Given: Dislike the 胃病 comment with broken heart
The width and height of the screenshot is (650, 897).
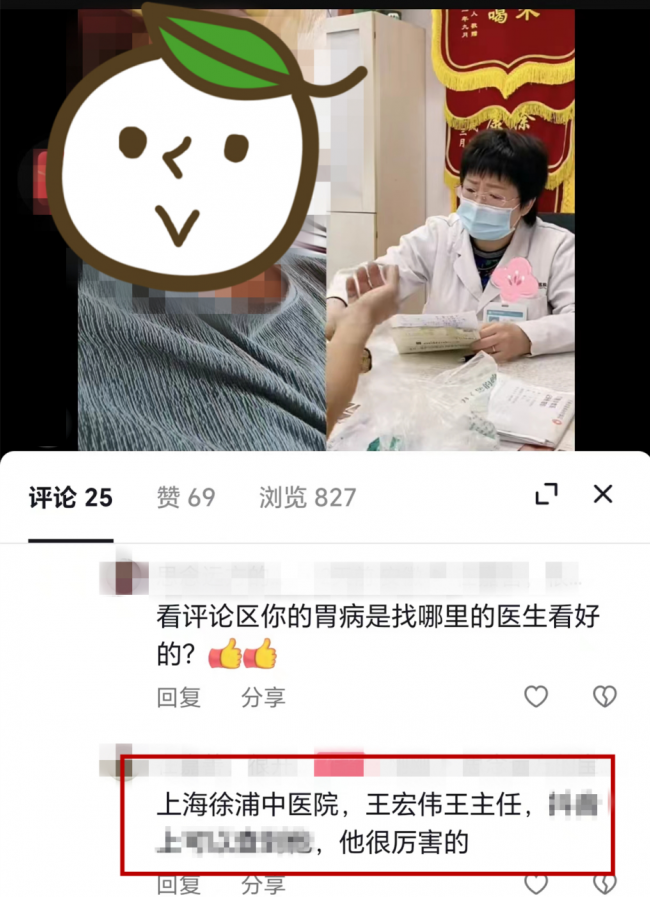Looking at the screenshot, I should (x=604, y=697).
